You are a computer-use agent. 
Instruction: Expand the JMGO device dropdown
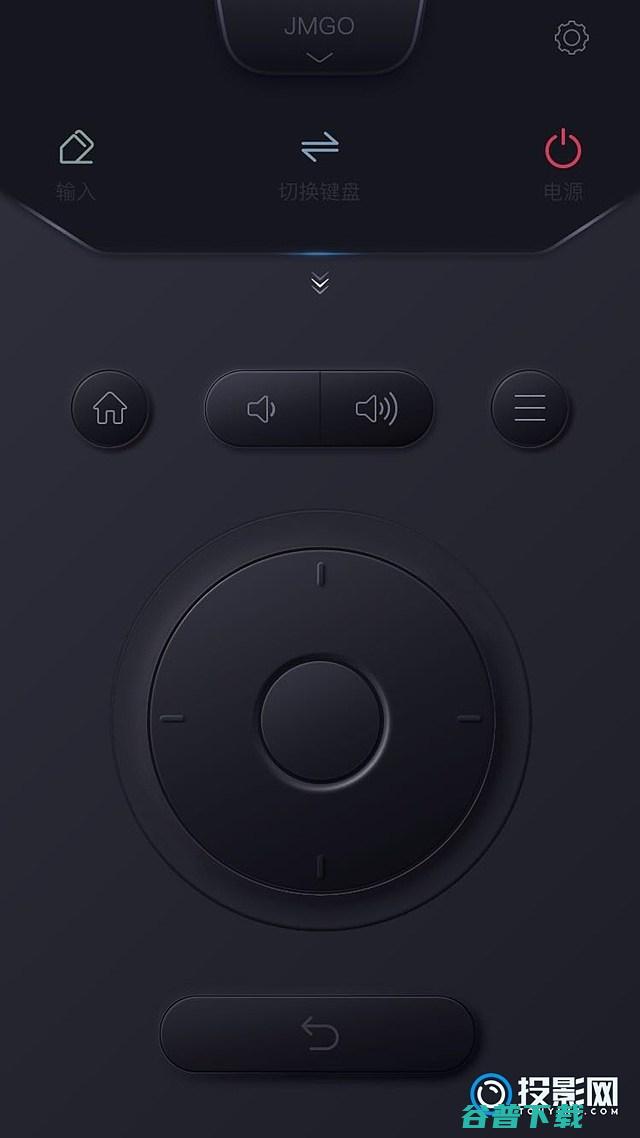(319, 38)
